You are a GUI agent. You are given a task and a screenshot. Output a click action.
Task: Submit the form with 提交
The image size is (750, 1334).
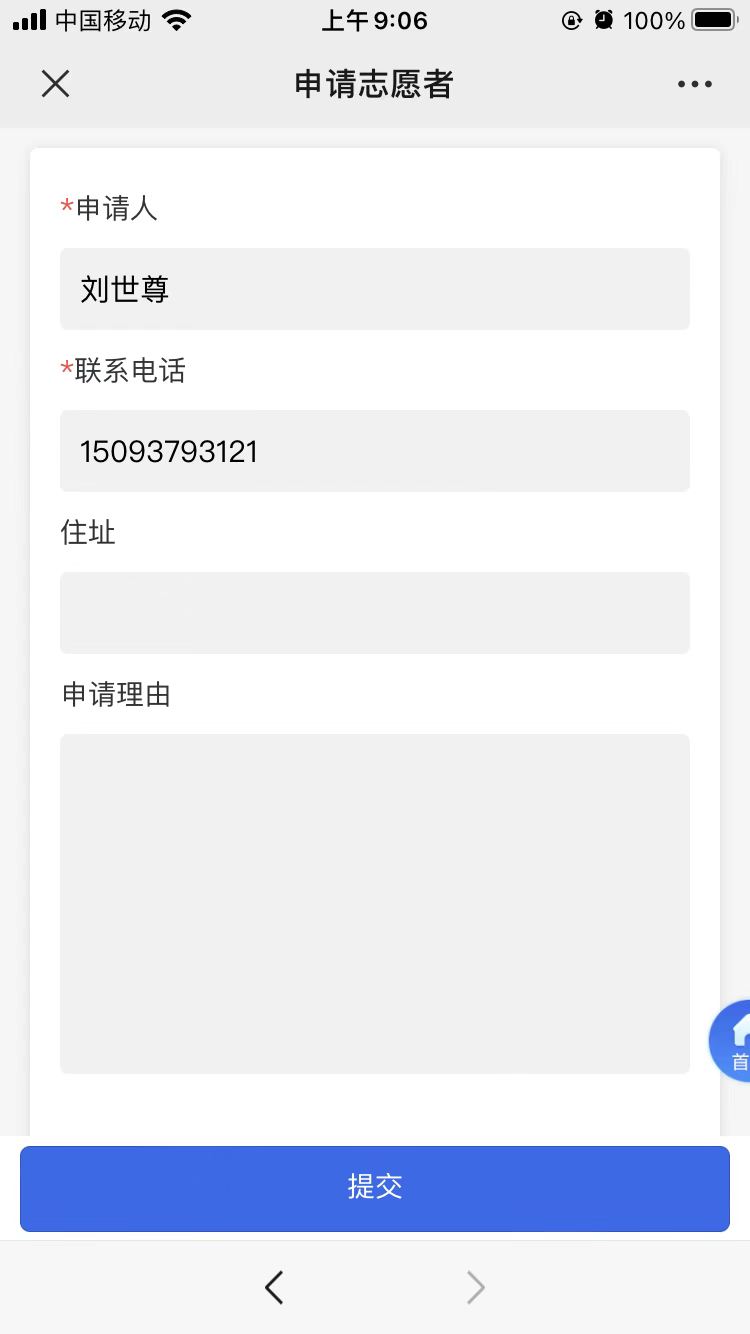coord(375,1189)
